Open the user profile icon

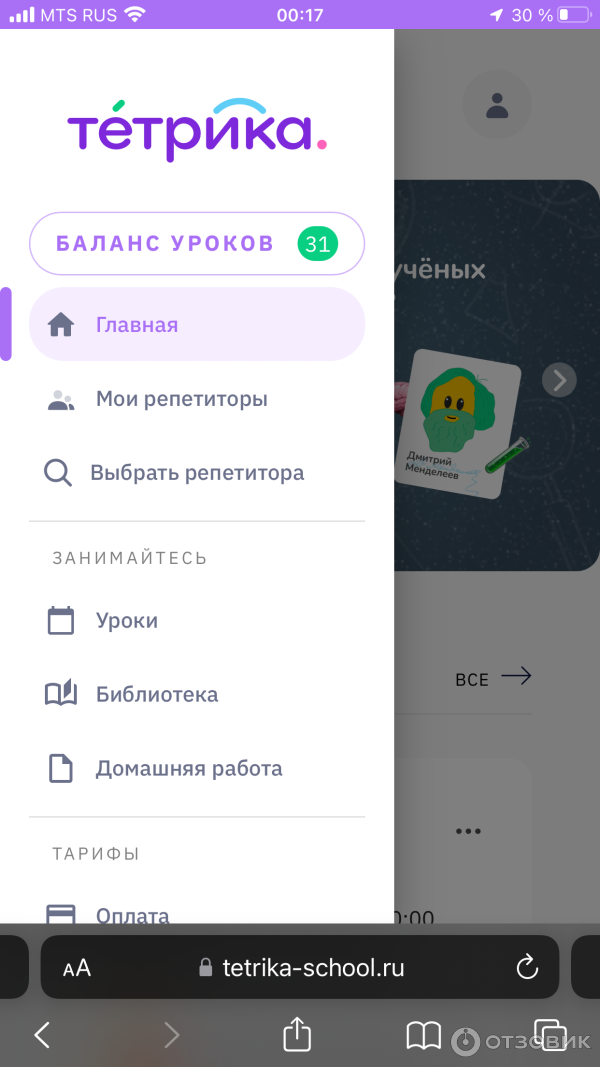coord(497,105)
